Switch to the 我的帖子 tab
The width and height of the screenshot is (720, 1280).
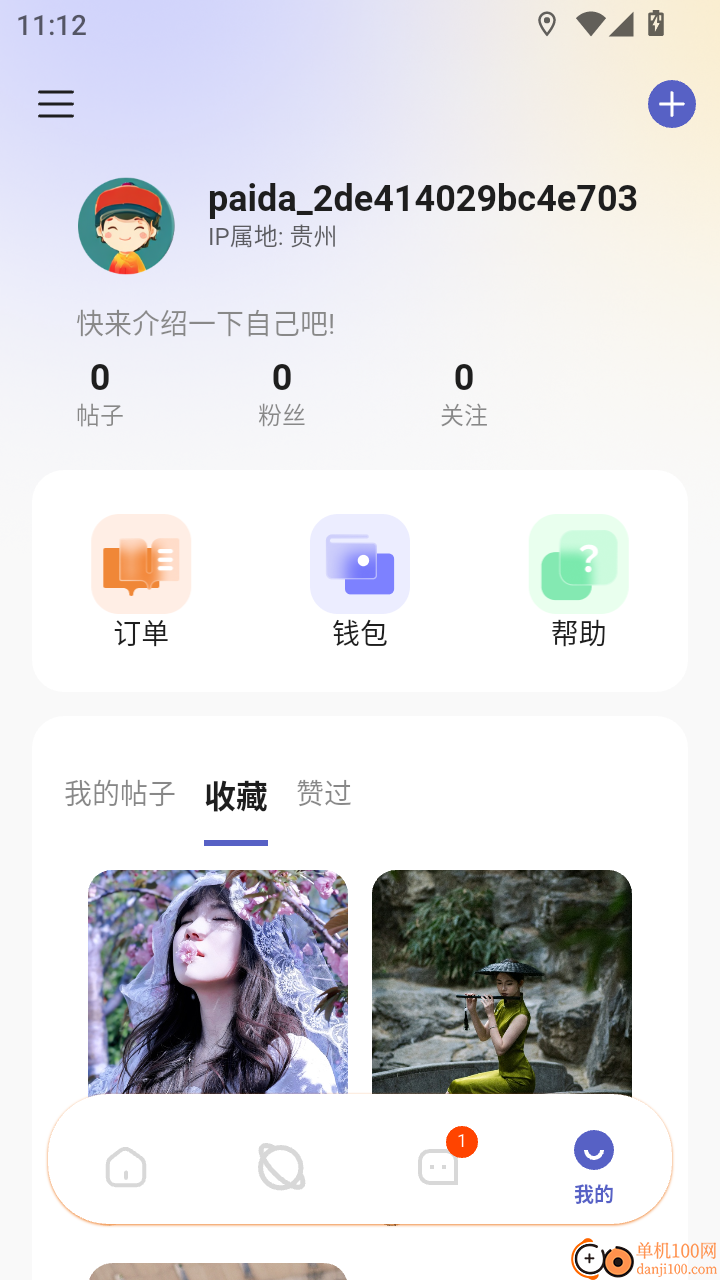(119, 794)
